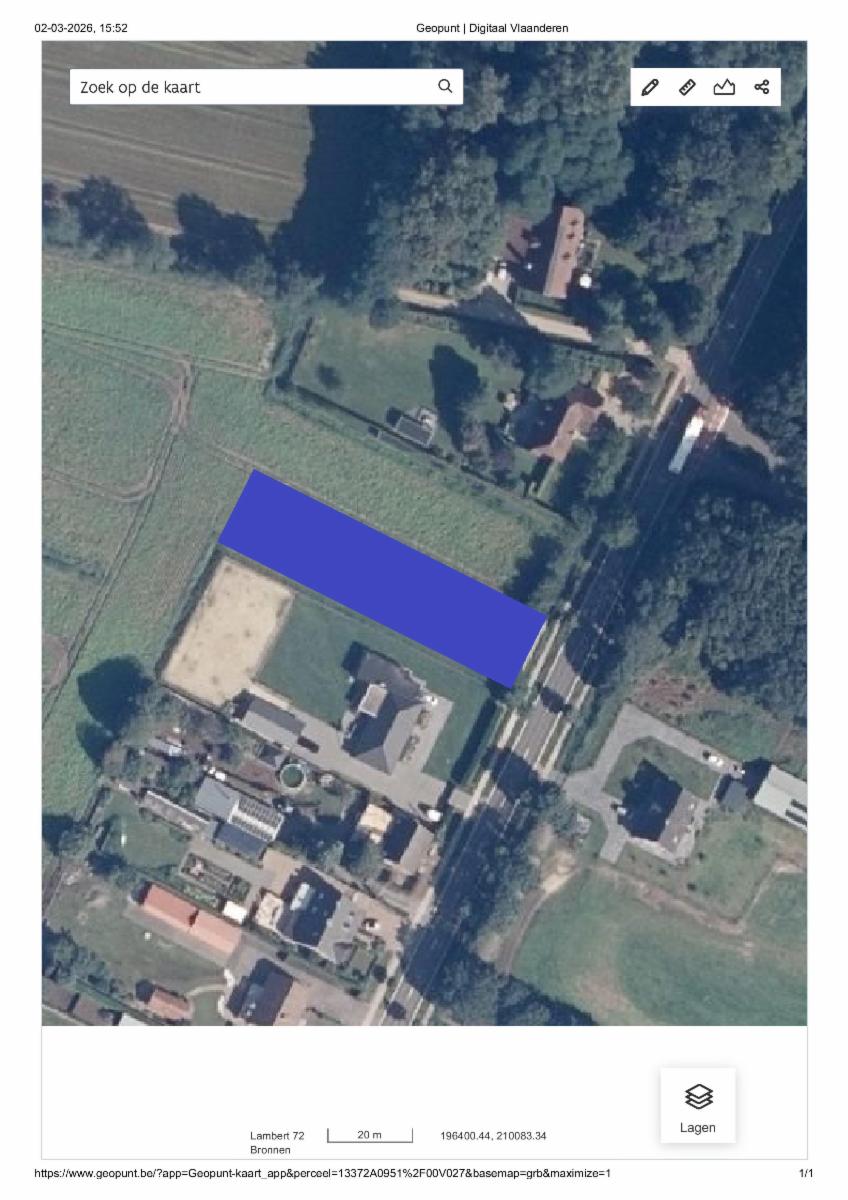The image size is (848, 1200).
Task: Activate the ruler measuring tool
Action: click(687, 87)
